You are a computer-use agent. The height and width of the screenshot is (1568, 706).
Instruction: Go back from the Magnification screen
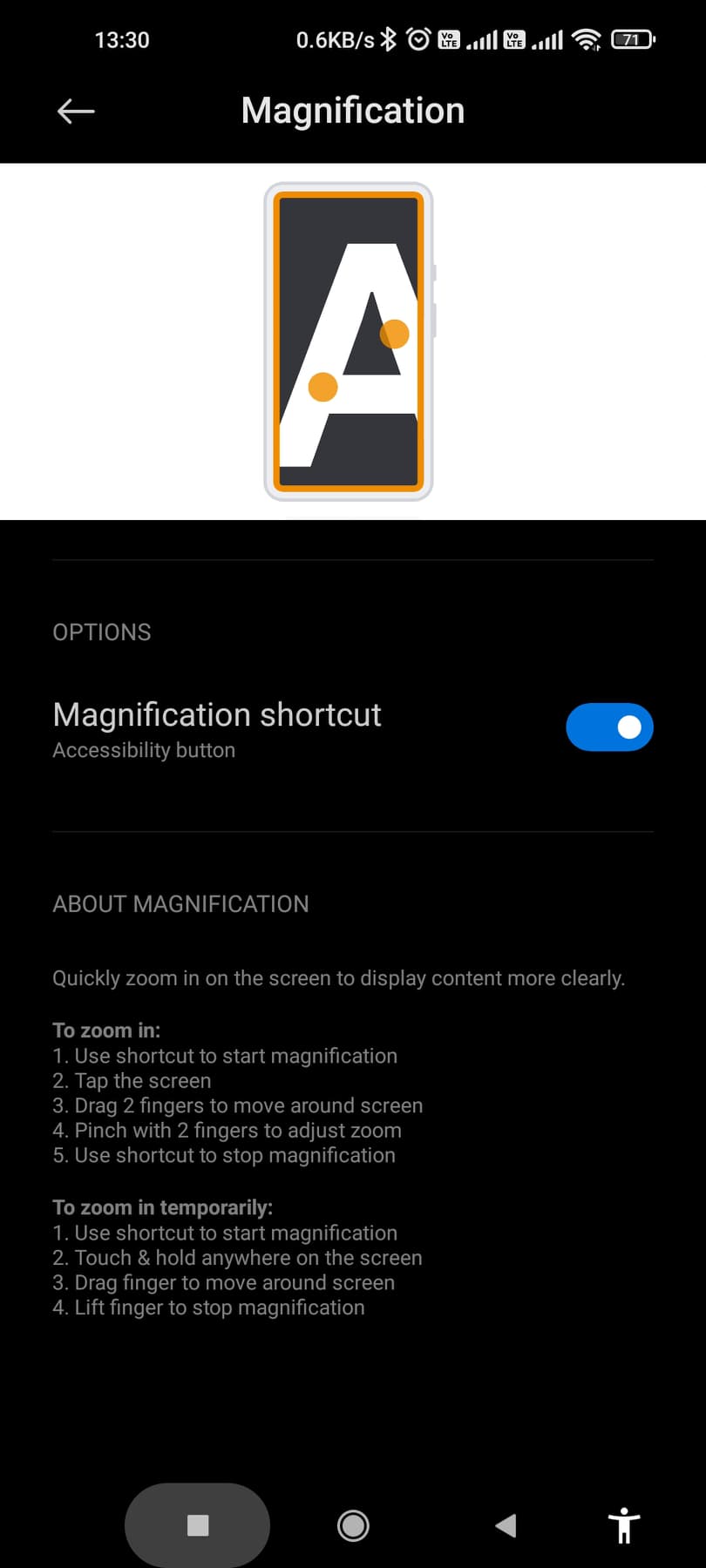click(x=76, y=111)
